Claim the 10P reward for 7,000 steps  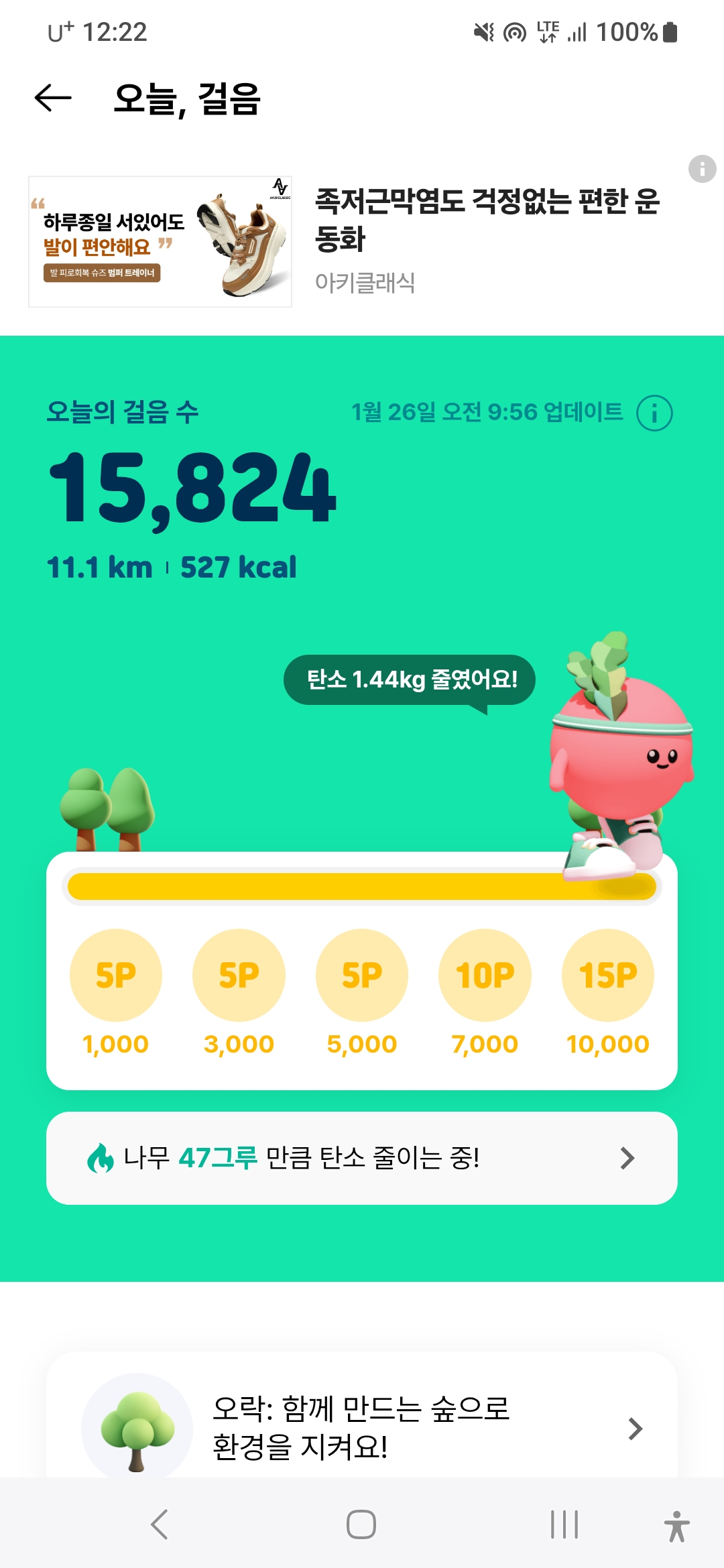485,975
